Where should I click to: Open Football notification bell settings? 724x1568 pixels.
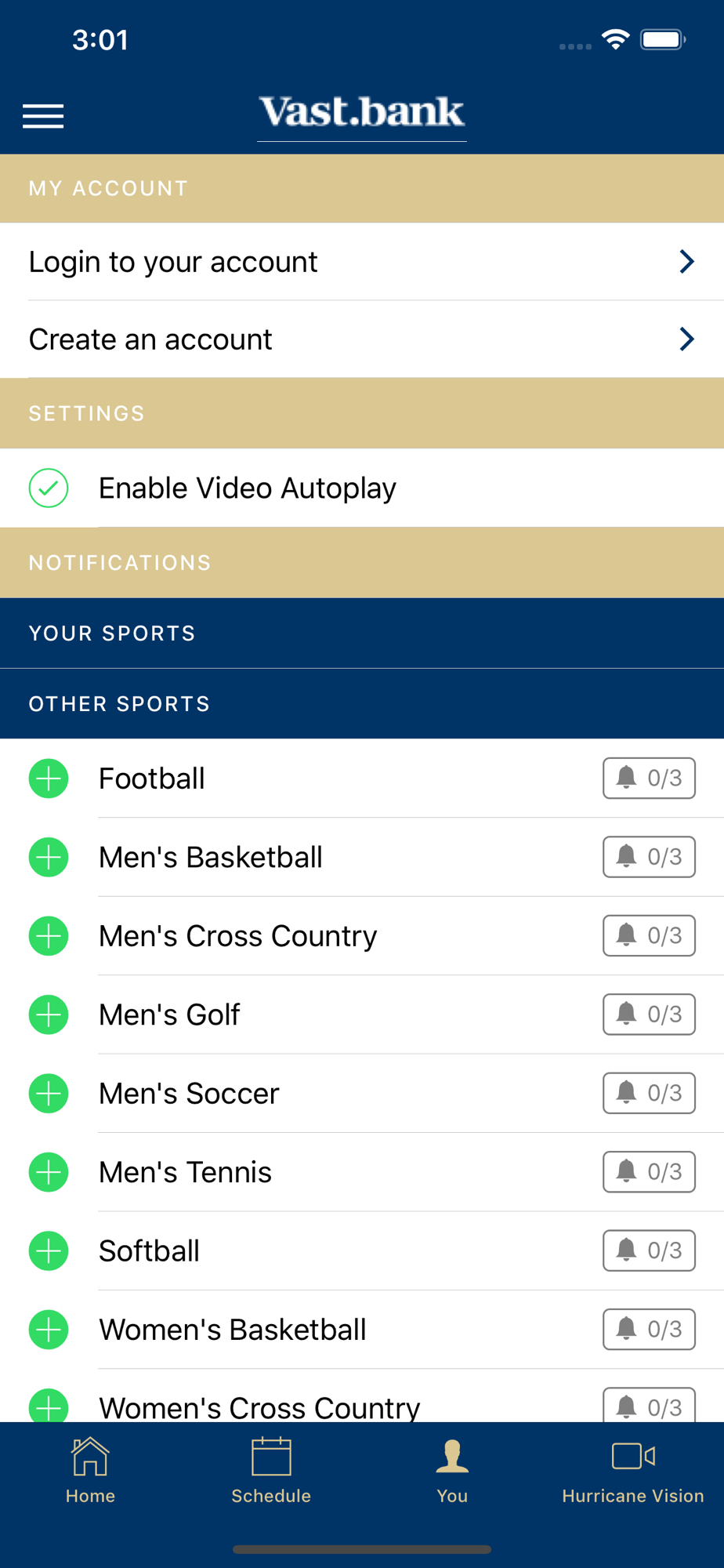coord(649,779)
